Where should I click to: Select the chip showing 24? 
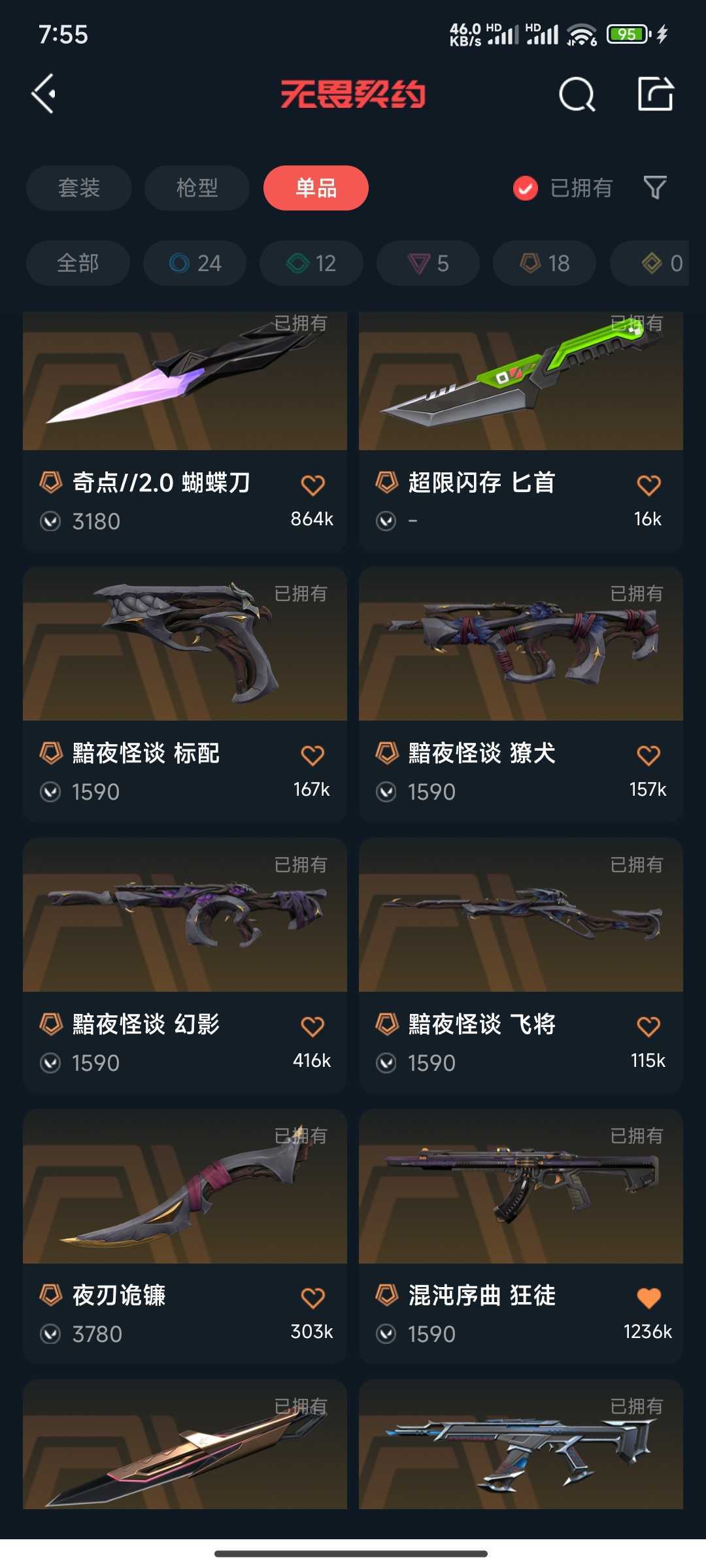click(195, 263)
